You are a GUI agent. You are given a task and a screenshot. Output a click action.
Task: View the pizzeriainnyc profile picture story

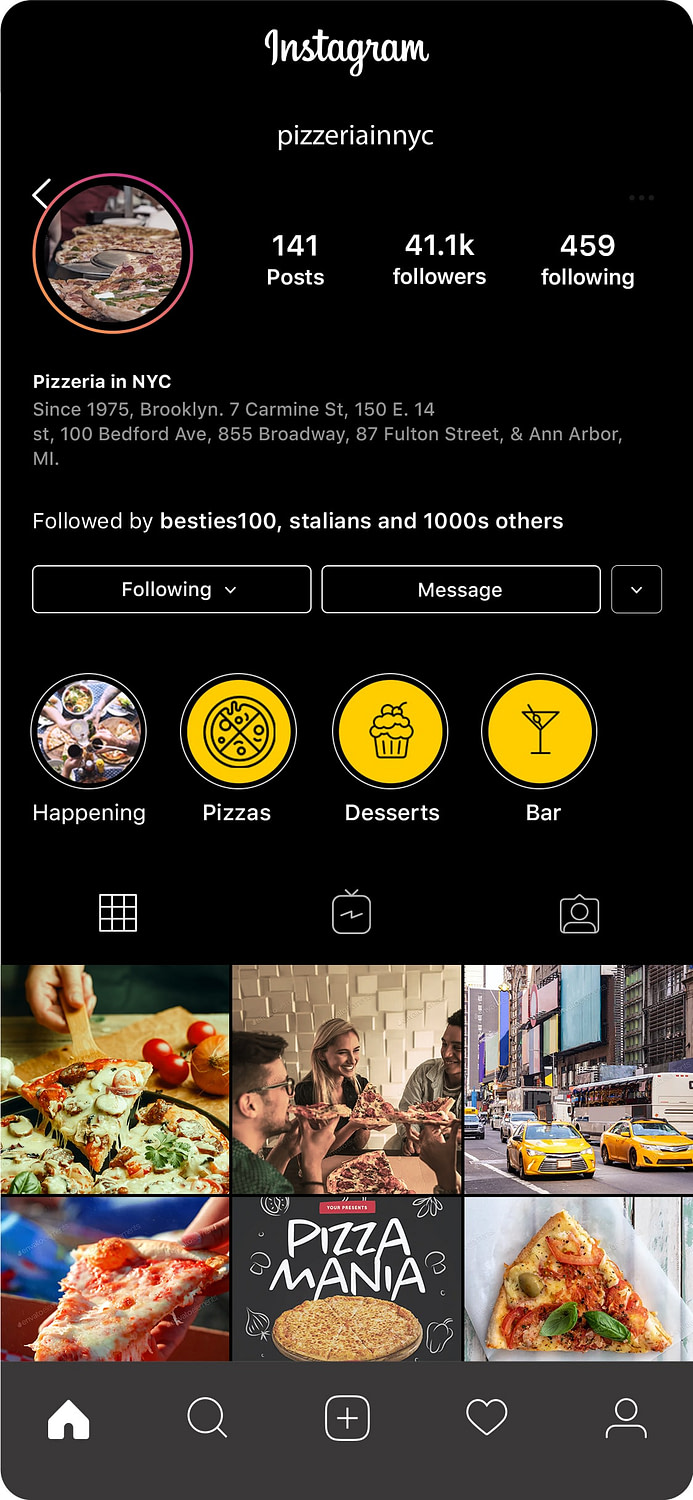[x=113, y=253]
